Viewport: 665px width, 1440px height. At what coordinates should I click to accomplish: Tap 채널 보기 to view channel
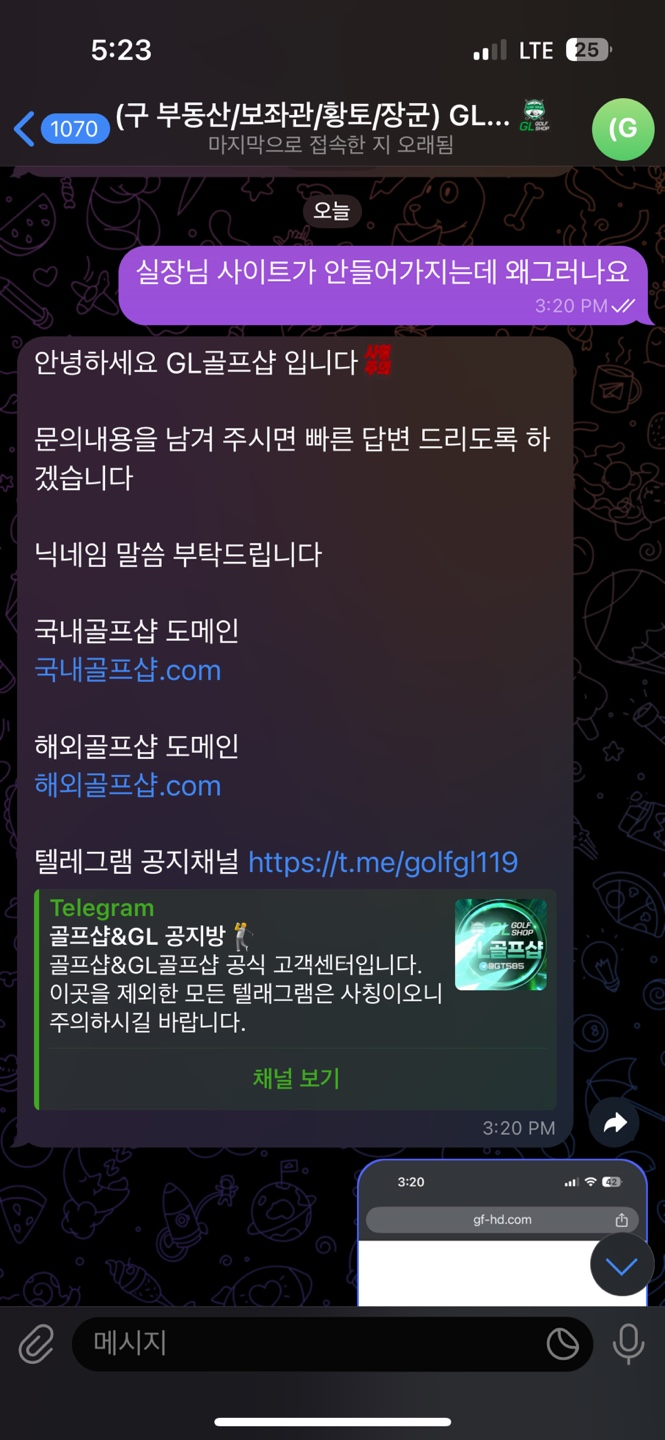[296, 1078]
